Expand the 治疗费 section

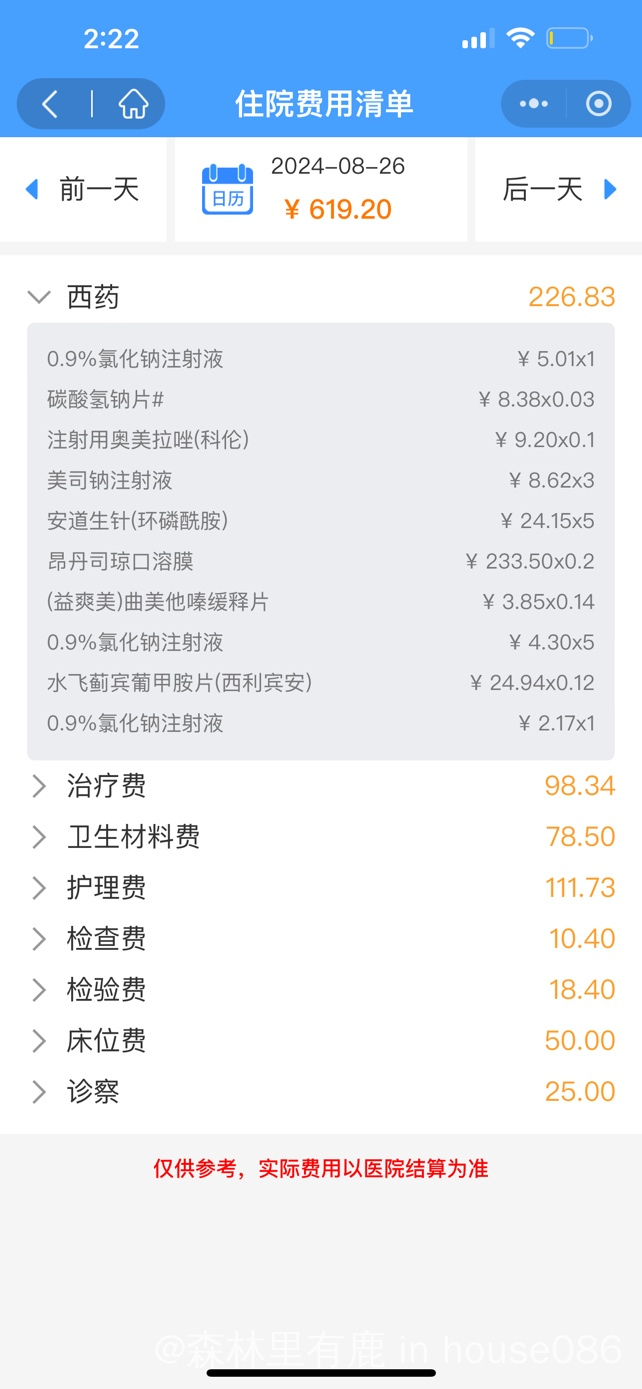click(x=321, y=786)
